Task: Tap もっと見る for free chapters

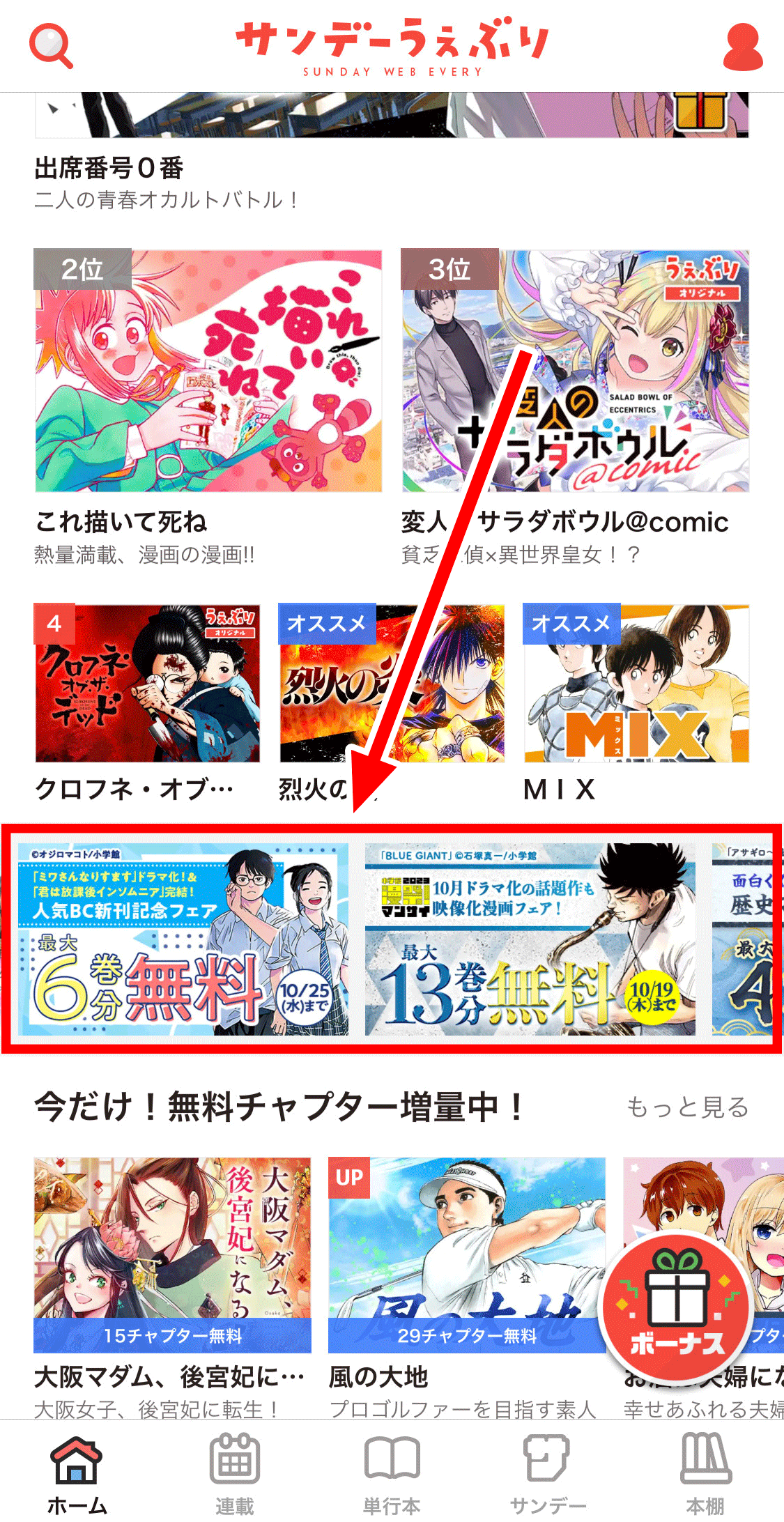Action: [x=687, y=1107]
